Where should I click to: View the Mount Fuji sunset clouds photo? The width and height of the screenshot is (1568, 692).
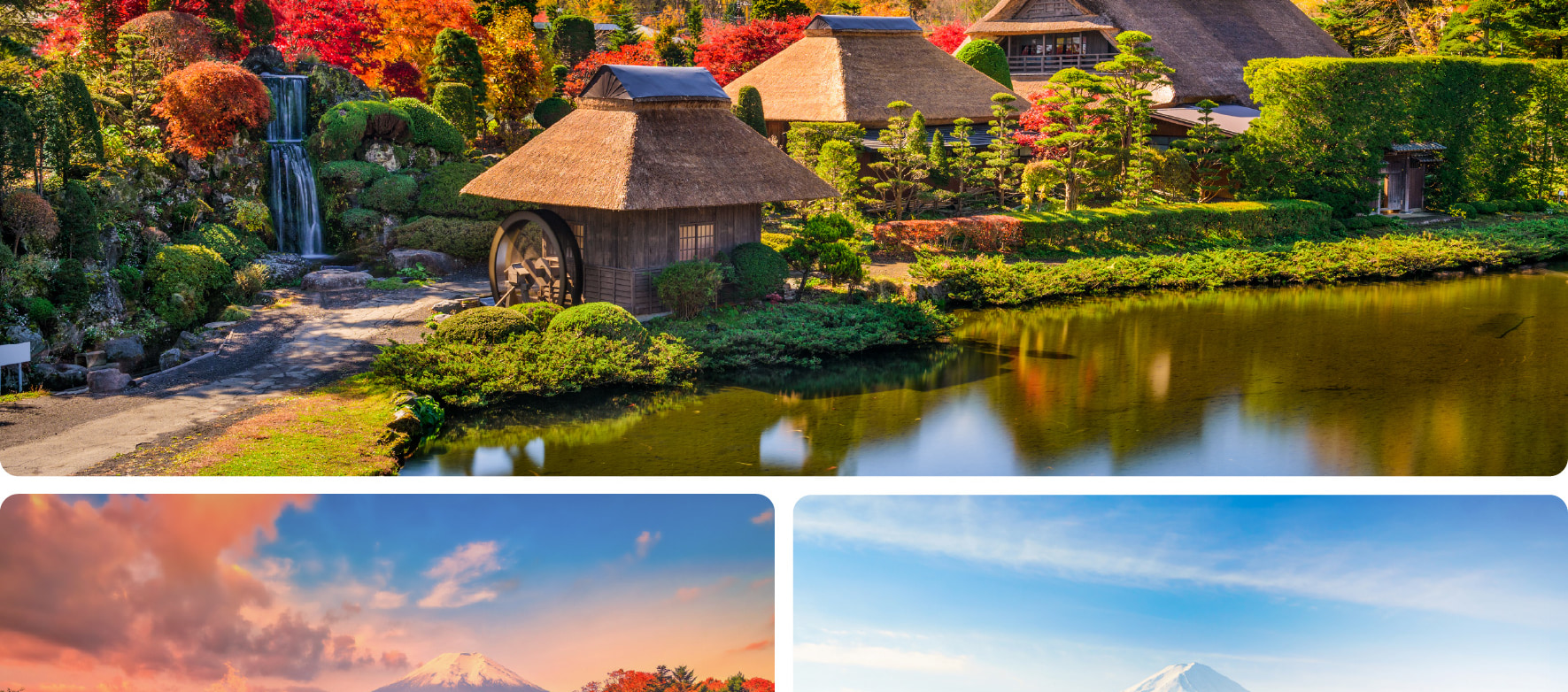click(x=387, y=593)
